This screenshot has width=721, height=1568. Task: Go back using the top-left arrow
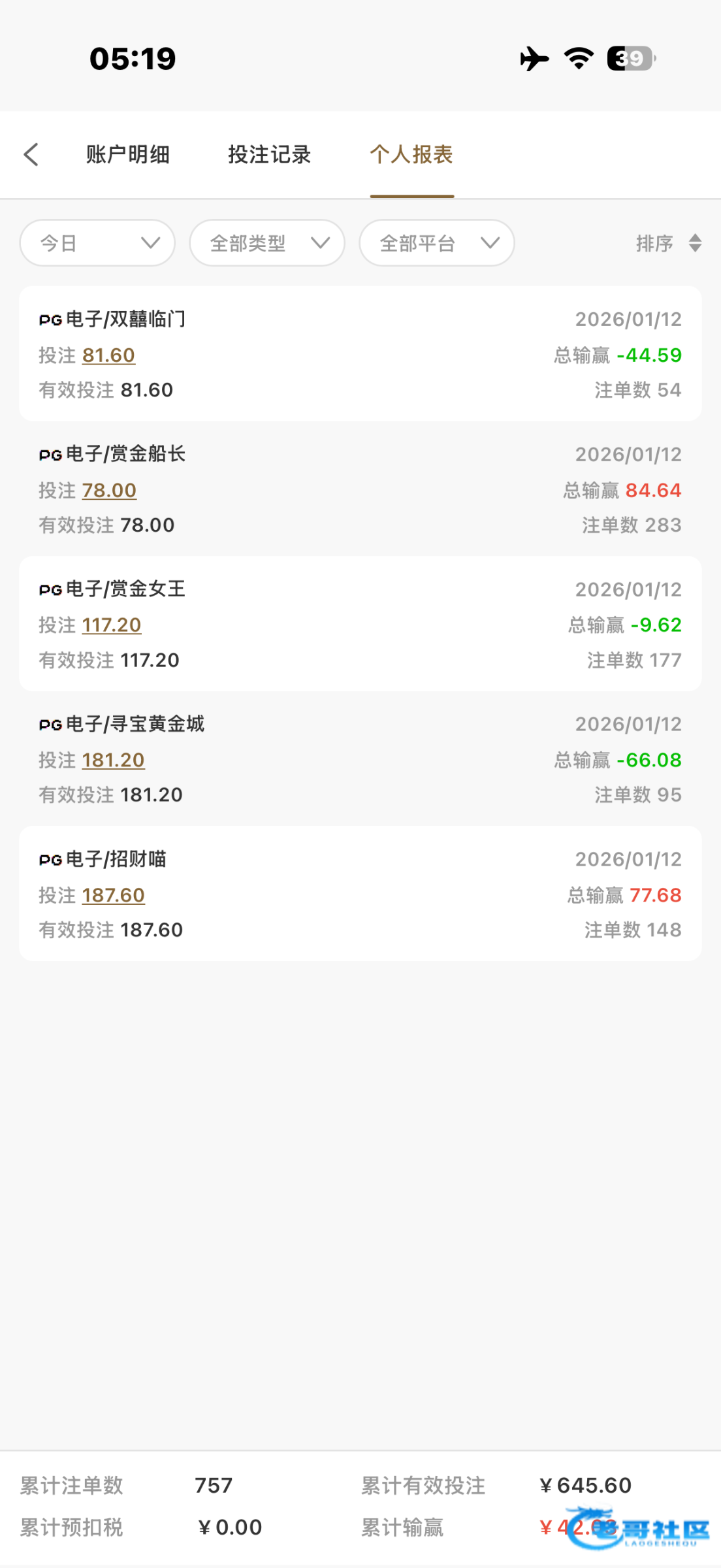(31, 155)
